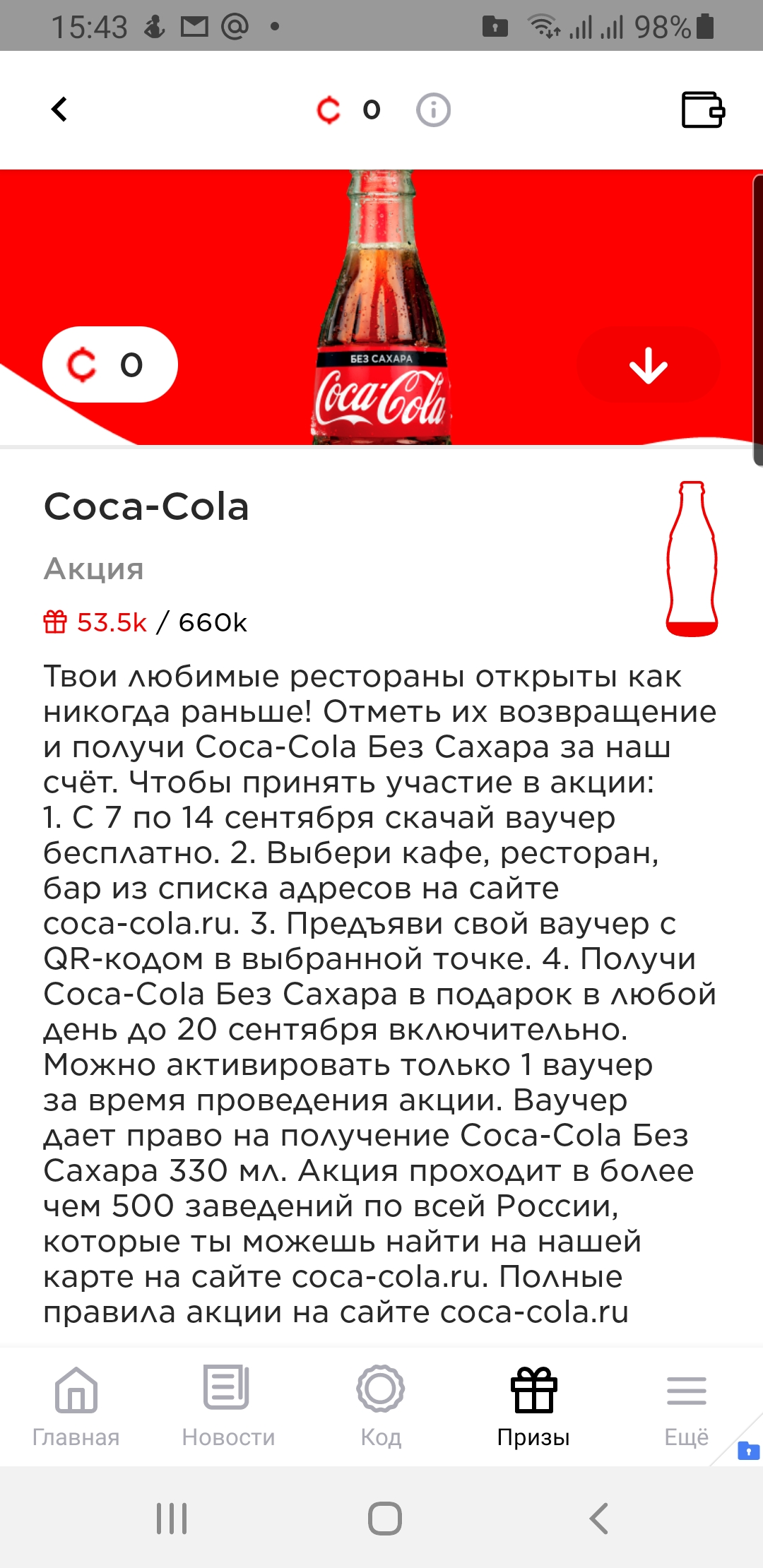Go to the Код tab
Image resolution: width=763 pixels, height=1568 pixels.
(x=381, y=1406)
